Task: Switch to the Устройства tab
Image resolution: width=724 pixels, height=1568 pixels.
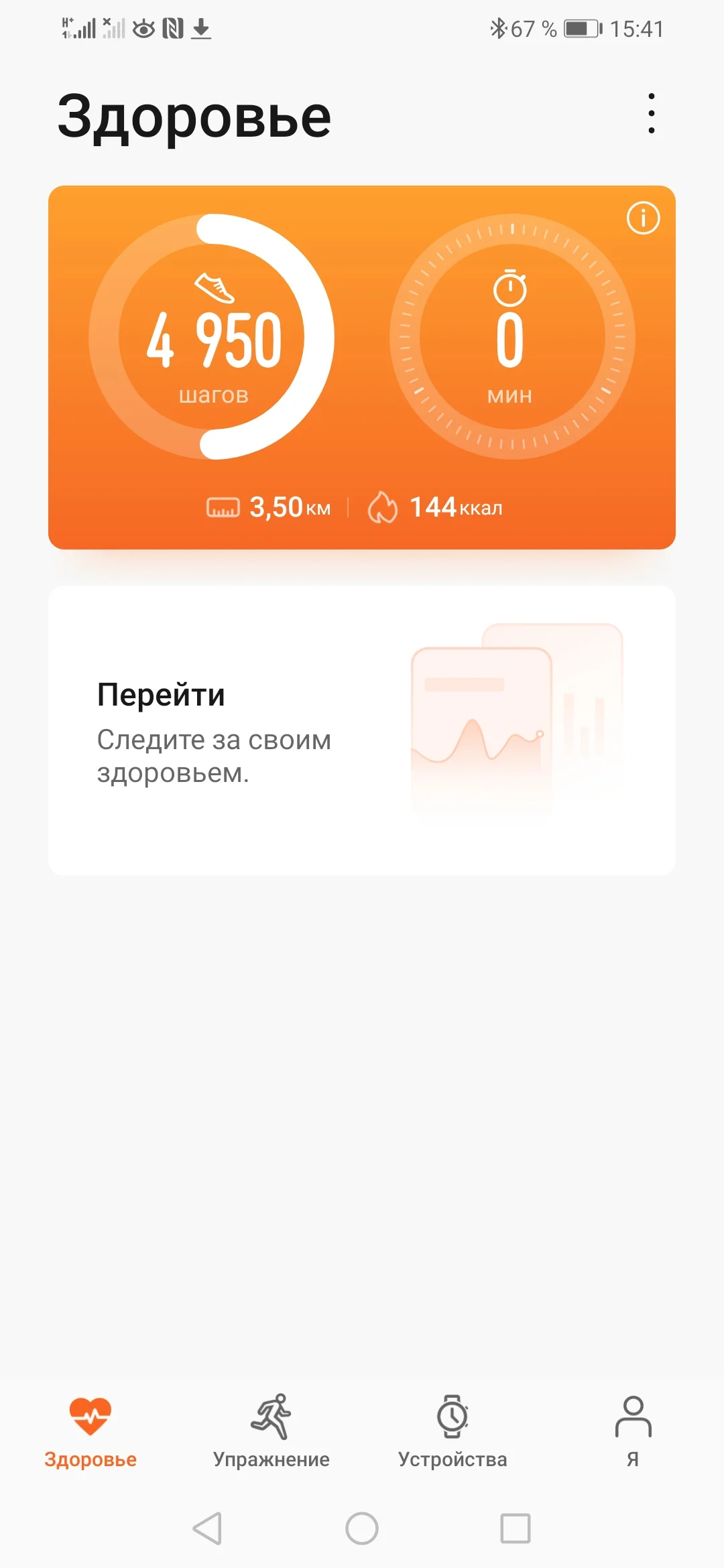Action: point(452,1431)
